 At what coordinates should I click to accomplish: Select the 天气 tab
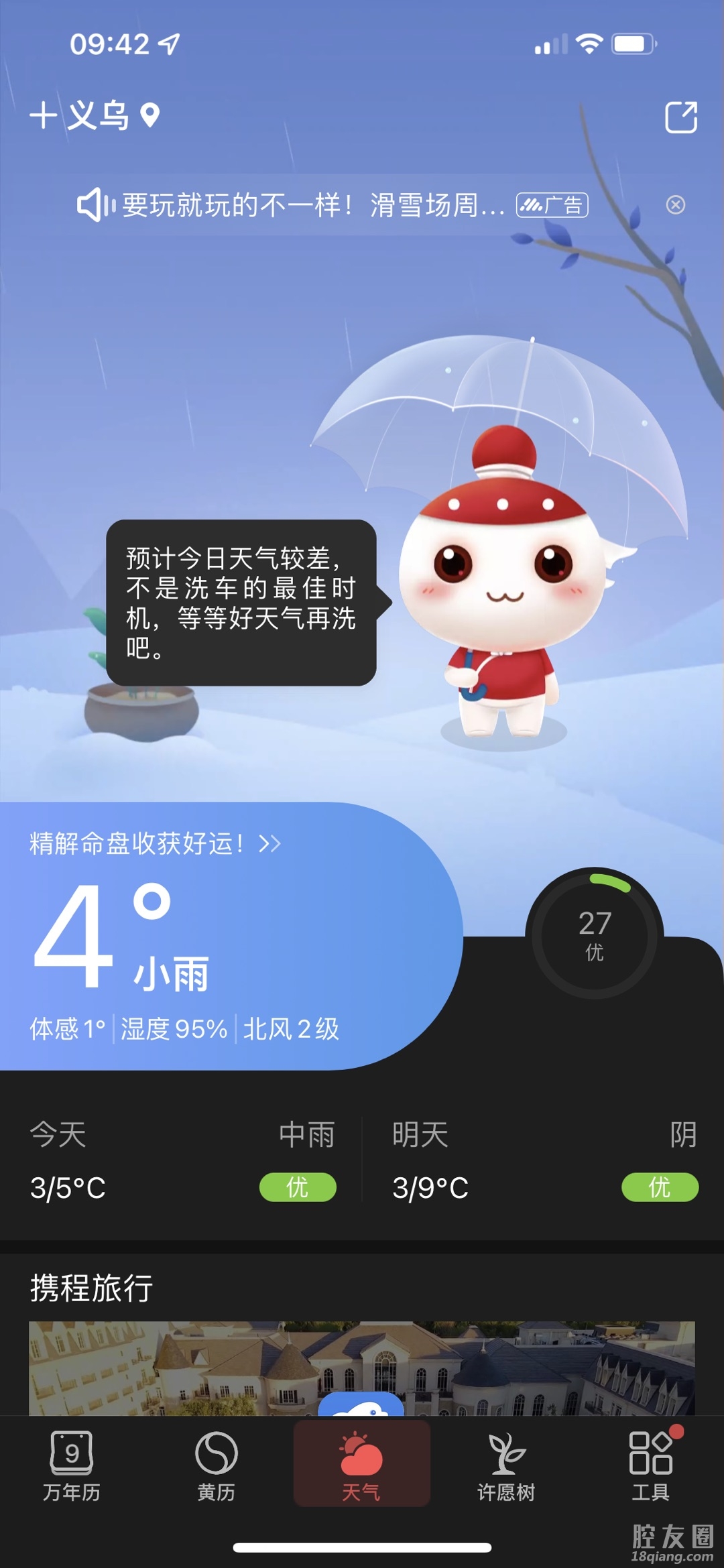361,1465
